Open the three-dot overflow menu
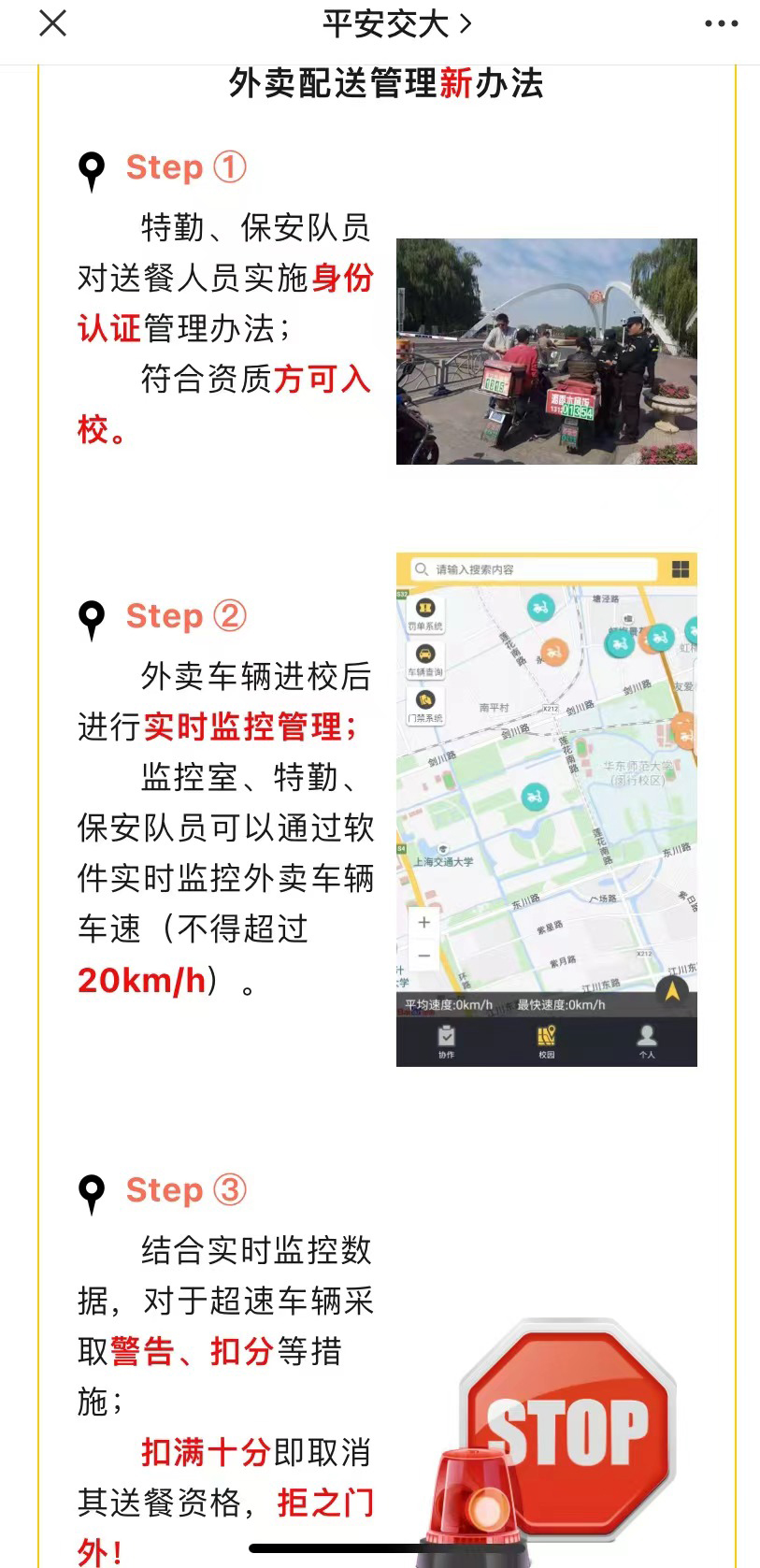 [x=721, y=24]
